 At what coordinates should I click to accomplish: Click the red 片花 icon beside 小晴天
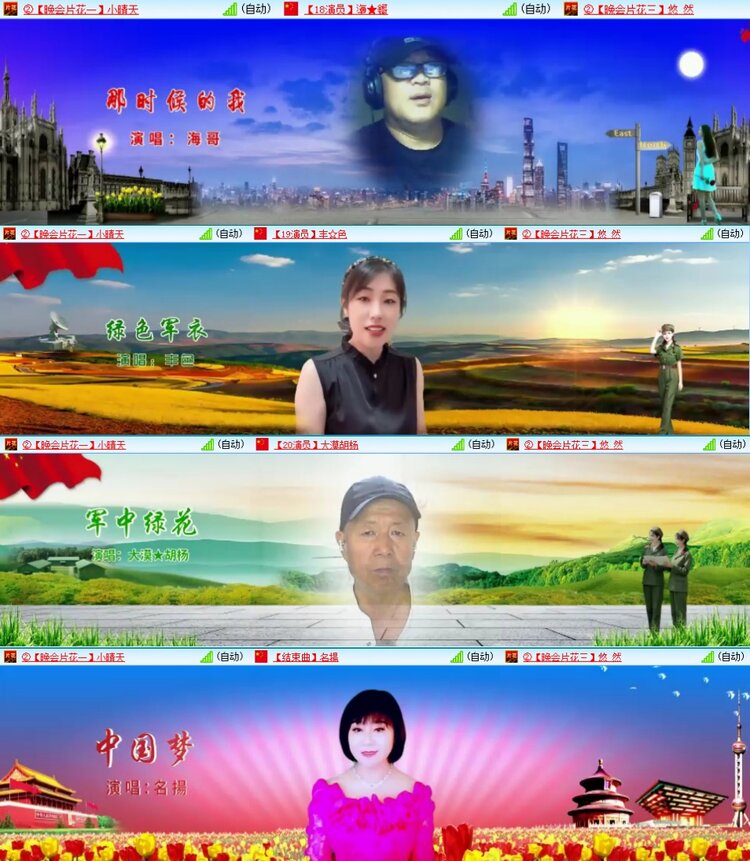[x=10, y=10]
